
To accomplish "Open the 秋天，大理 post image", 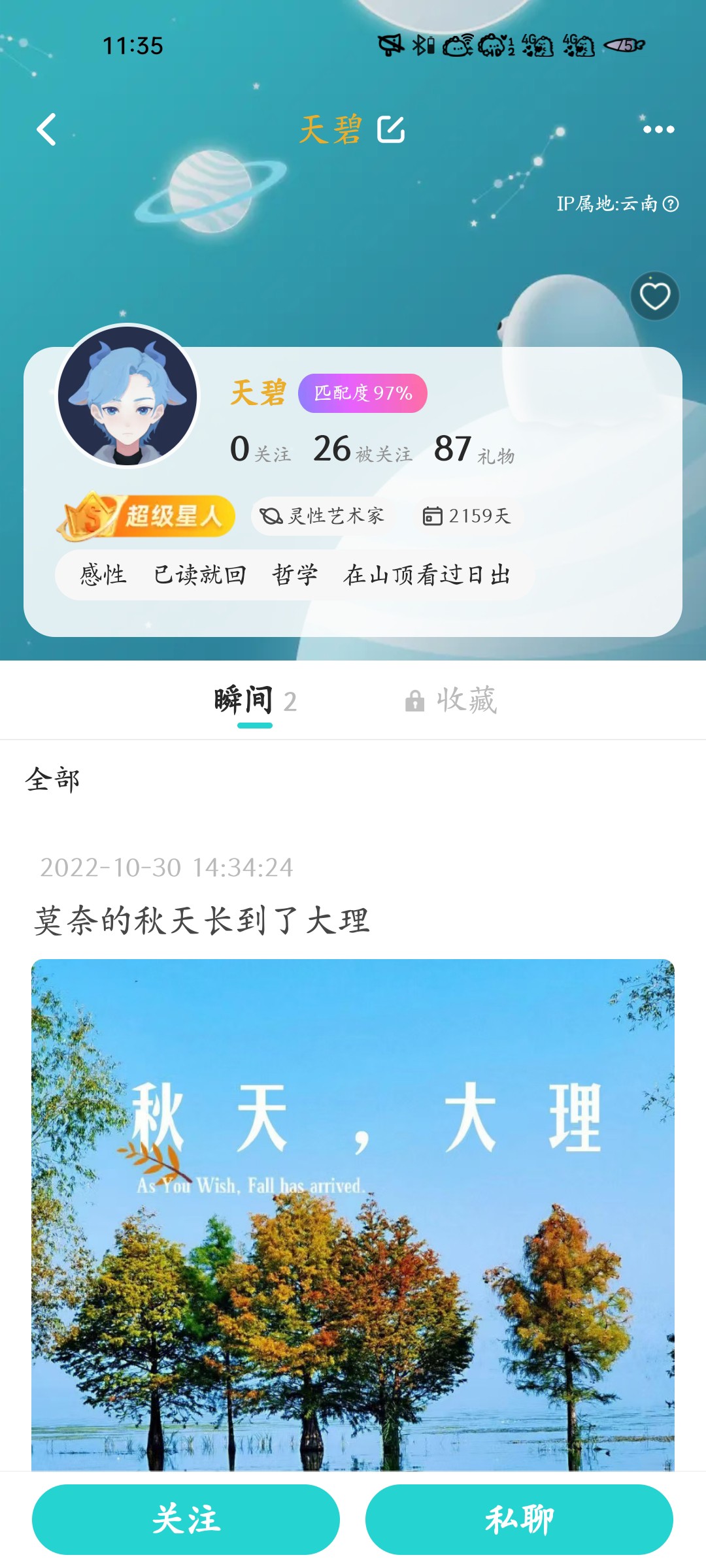I will (x=353, y=1215).
